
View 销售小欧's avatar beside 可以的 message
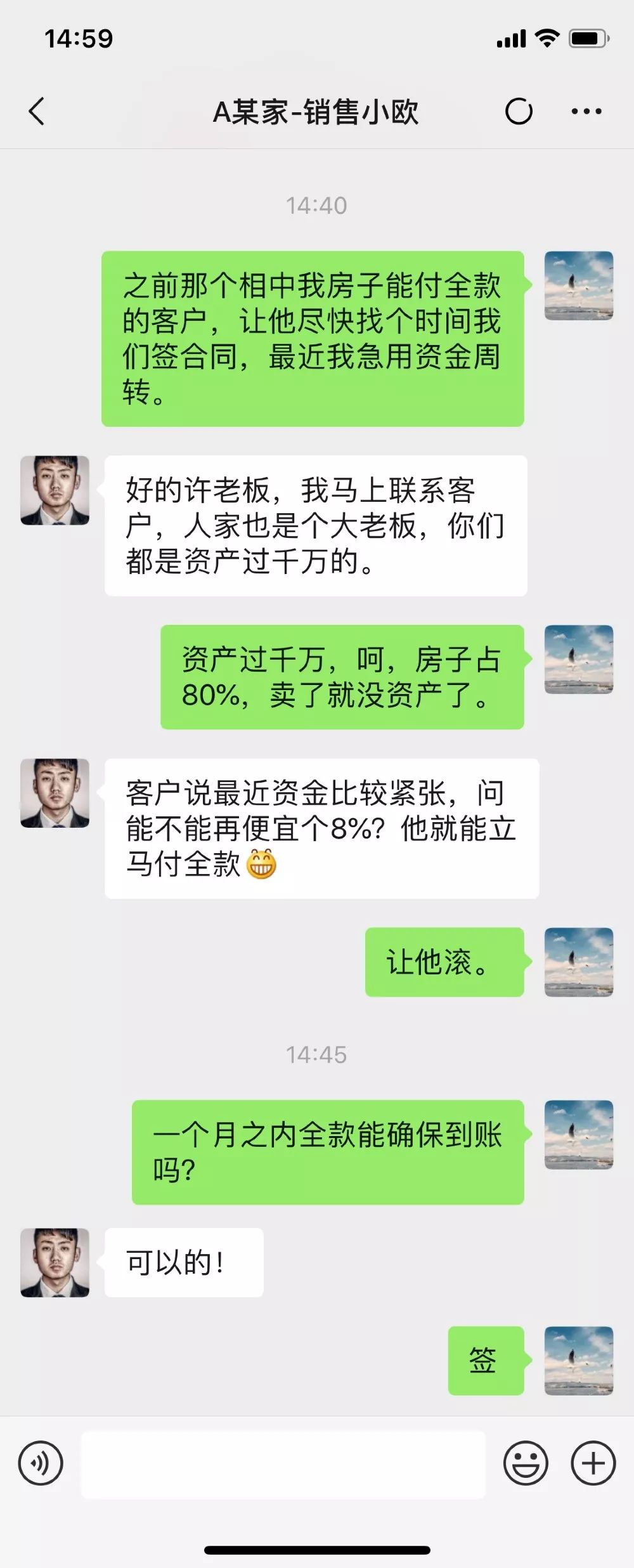(55, 1262)
